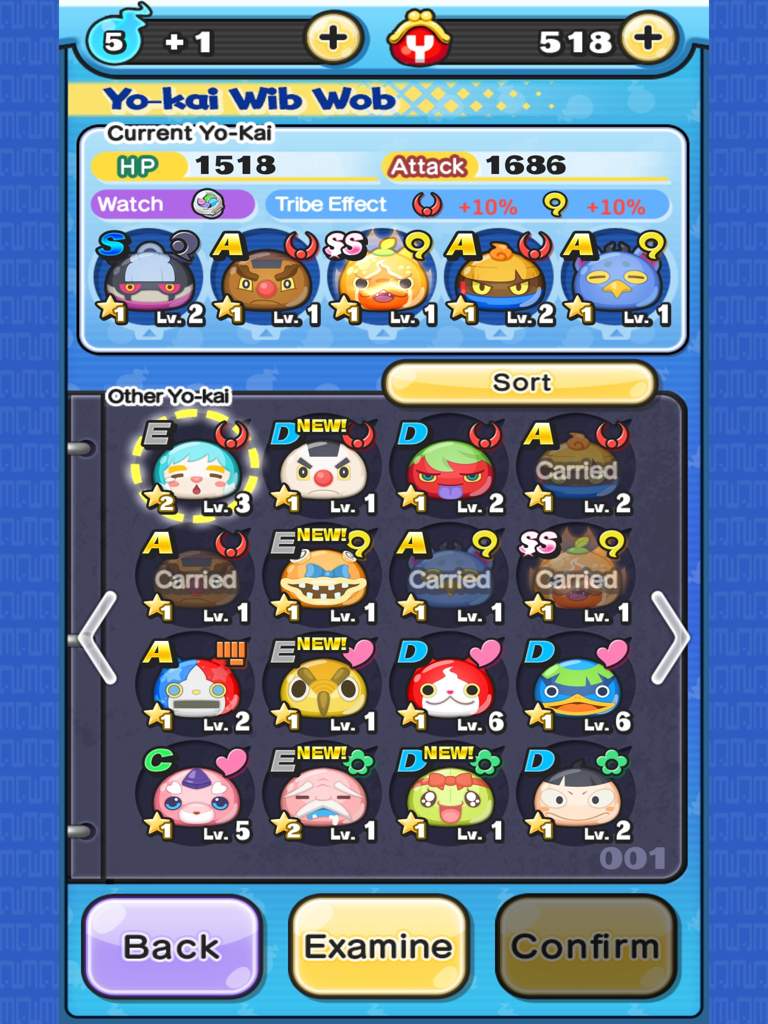Go to the next Yo-kai page arrow
The height and width of the screenshot is (1024, 768).
tap(669, 636)
